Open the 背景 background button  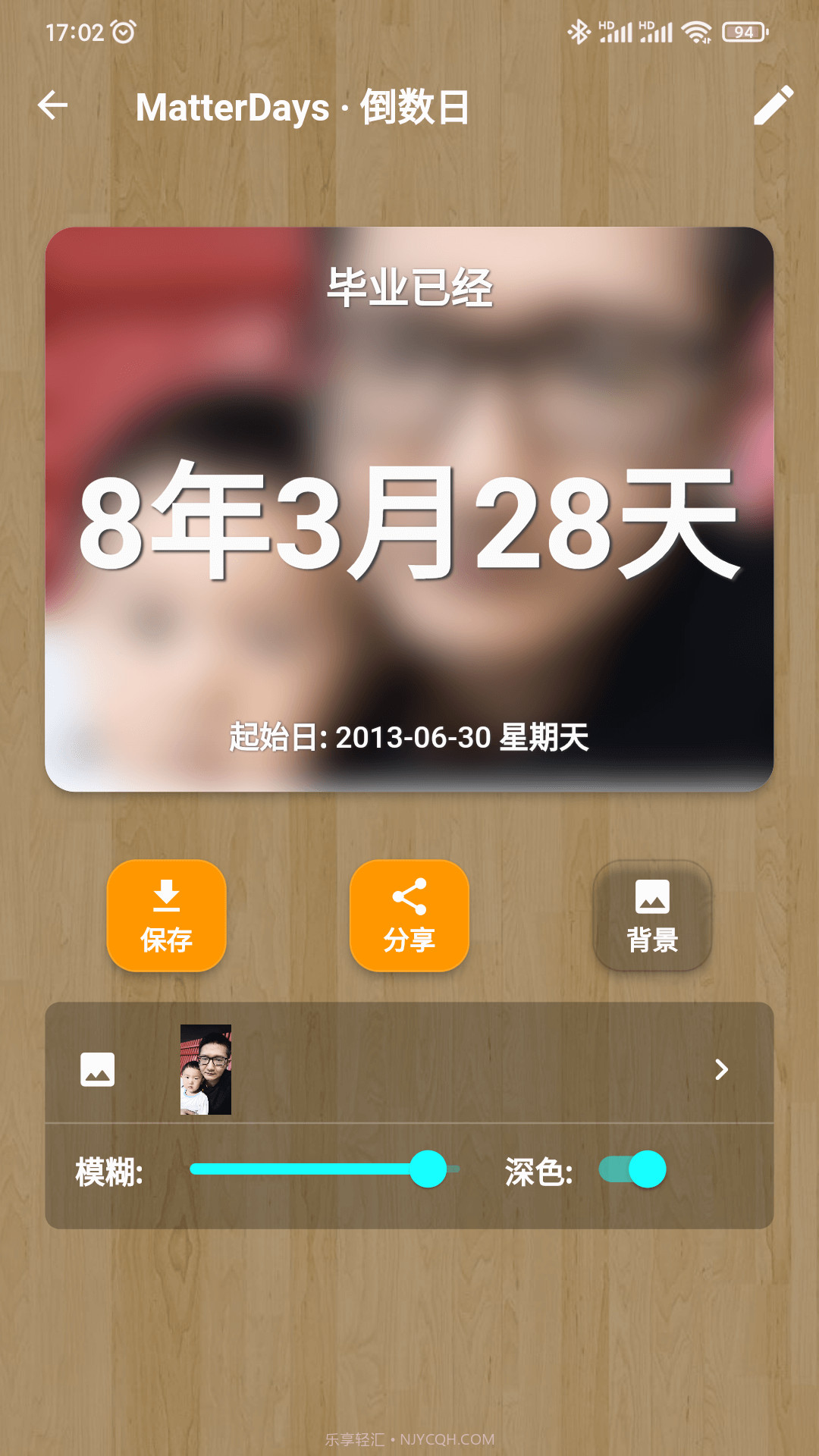point(652,915)
